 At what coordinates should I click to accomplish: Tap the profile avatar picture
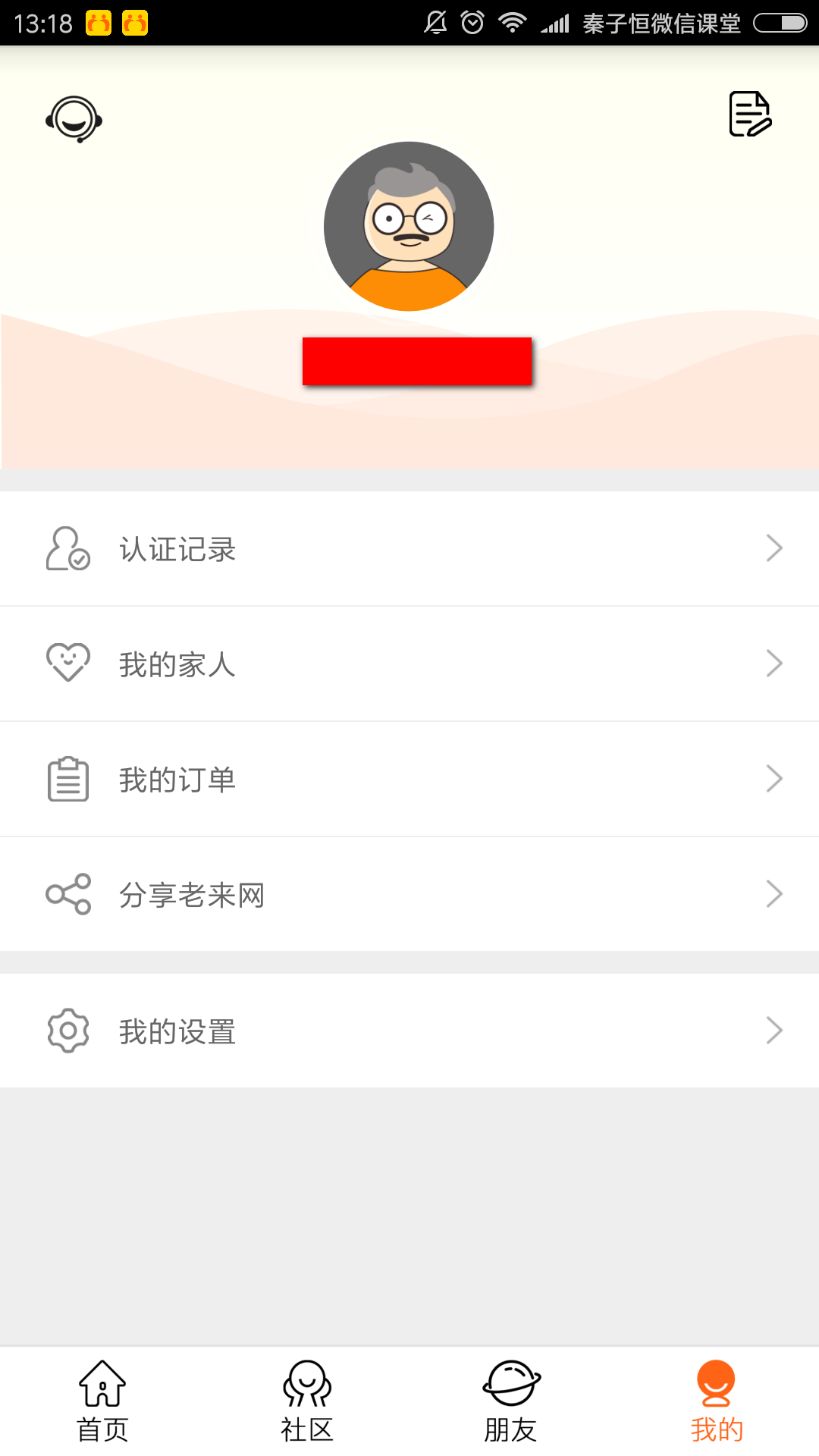[x=409, y=226]
